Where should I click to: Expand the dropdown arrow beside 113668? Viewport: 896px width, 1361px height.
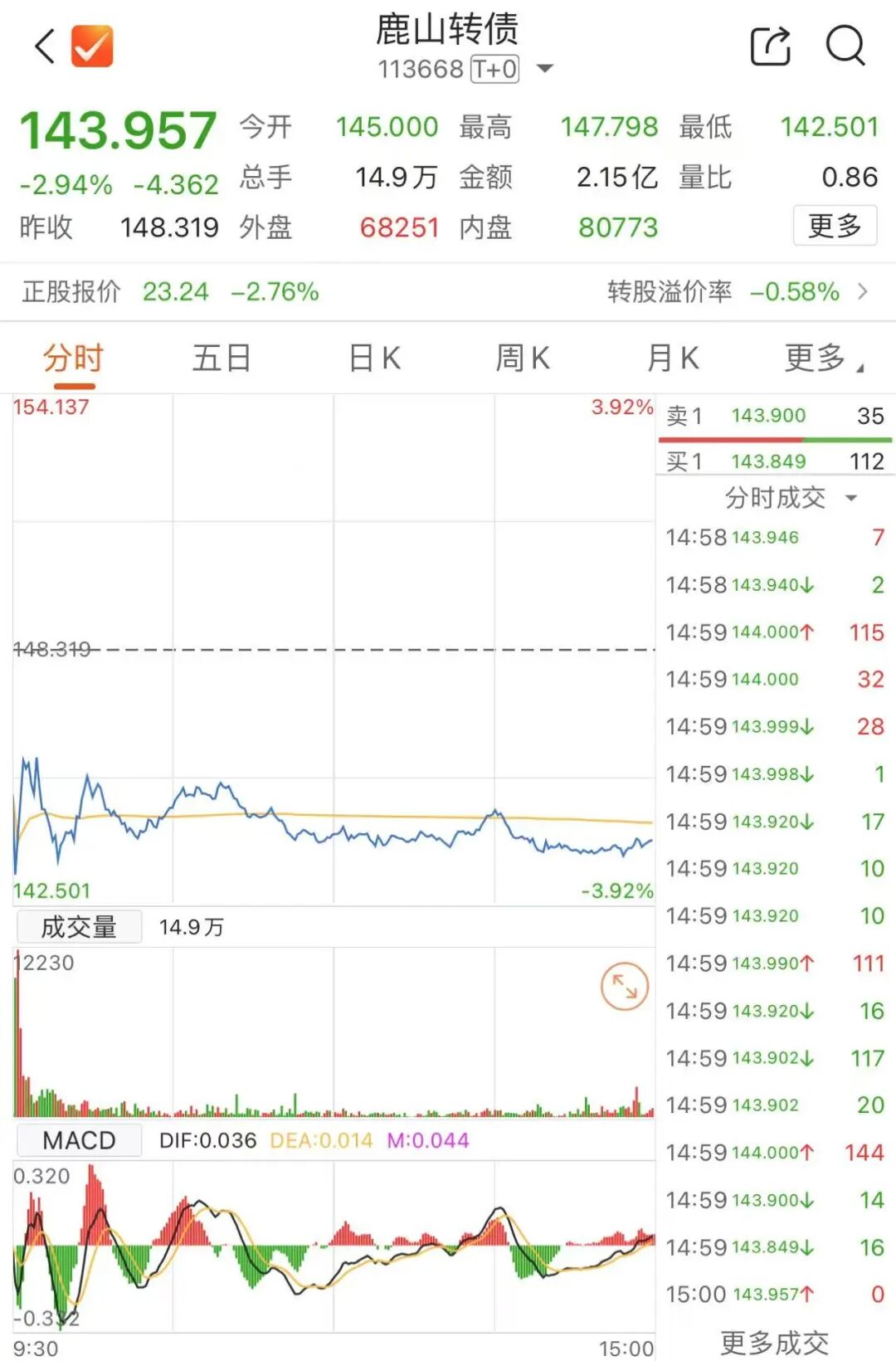click(x=545, y=69)
